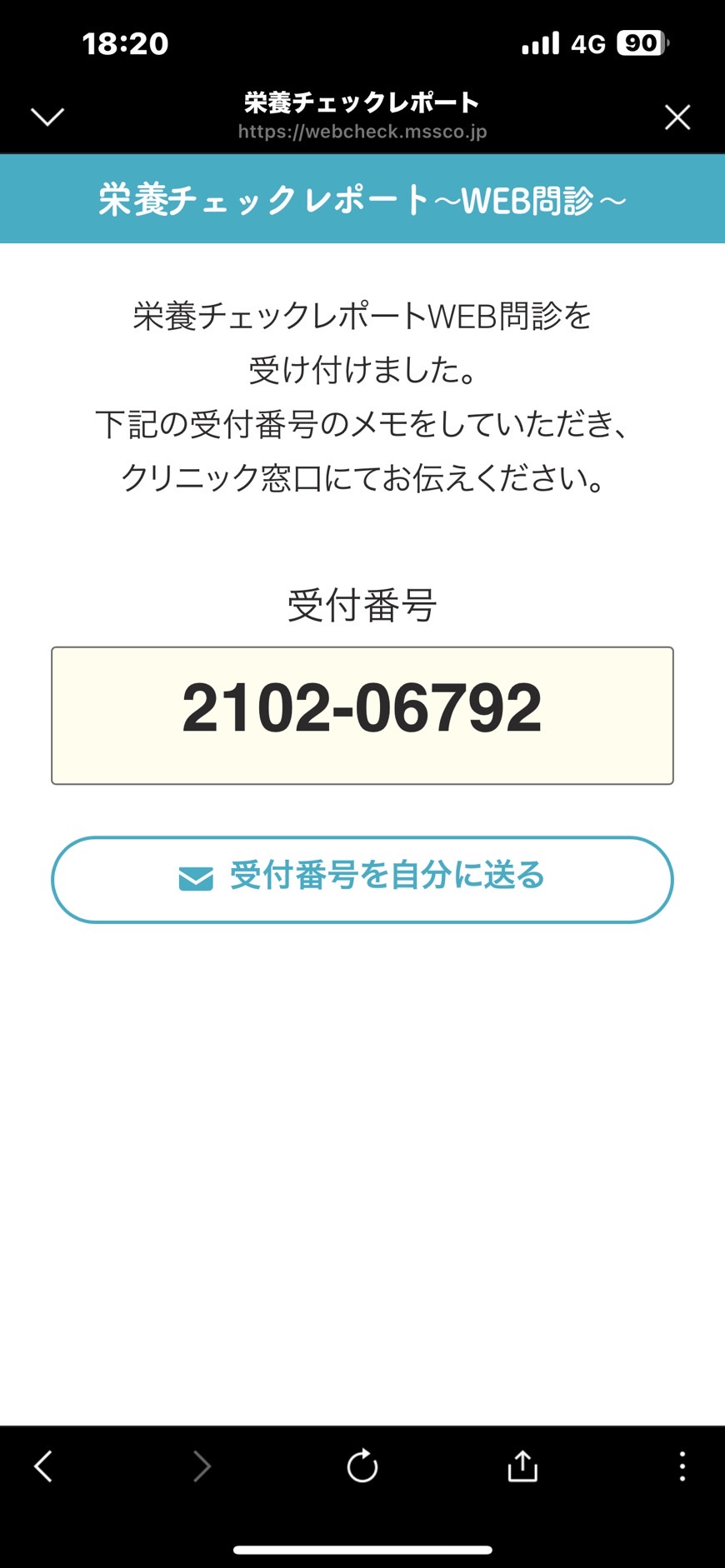Open the three-dot overflow menu
Screen dimensions: 725x1568
tap(682, 1466)
